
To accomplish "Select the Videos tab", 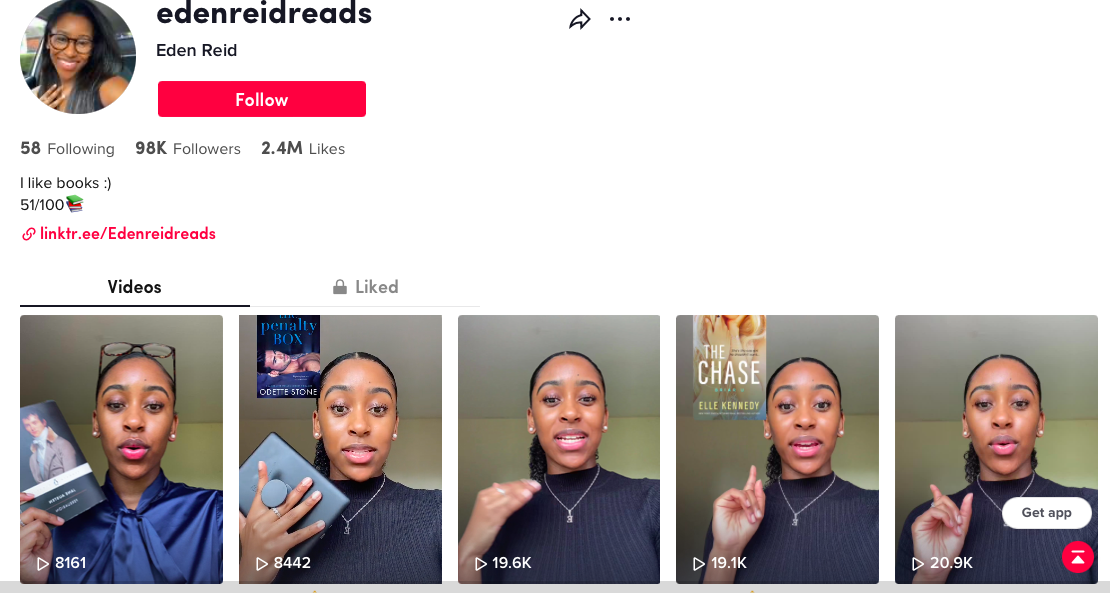I will pos(134,287).
